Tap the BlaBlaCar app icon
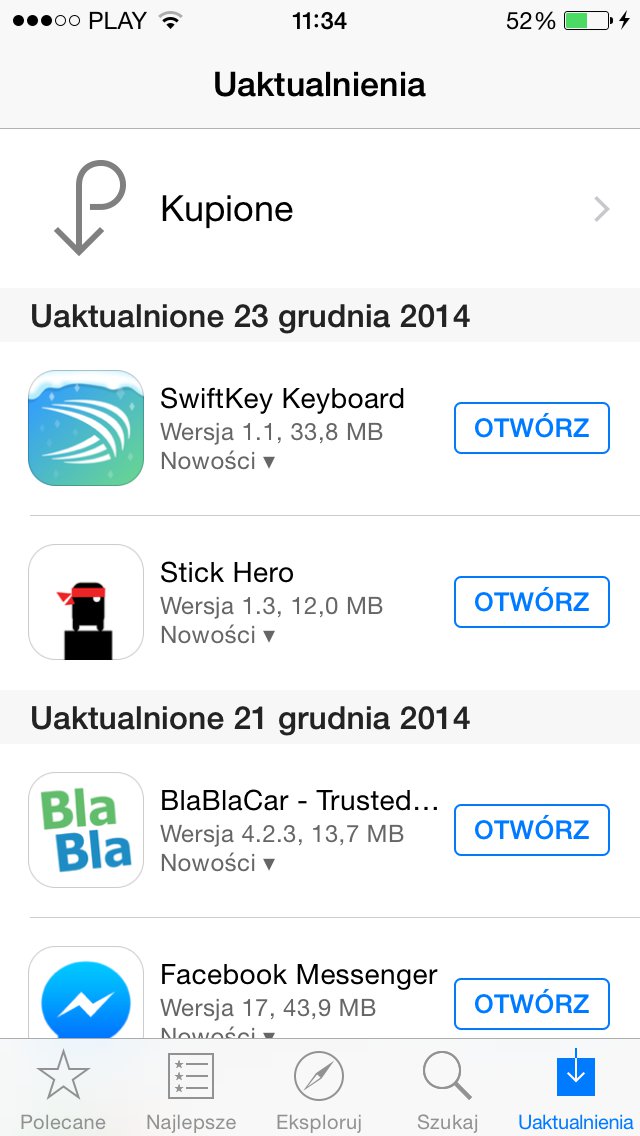Screen dimensions: 640x1136 (x=86, y=830)
